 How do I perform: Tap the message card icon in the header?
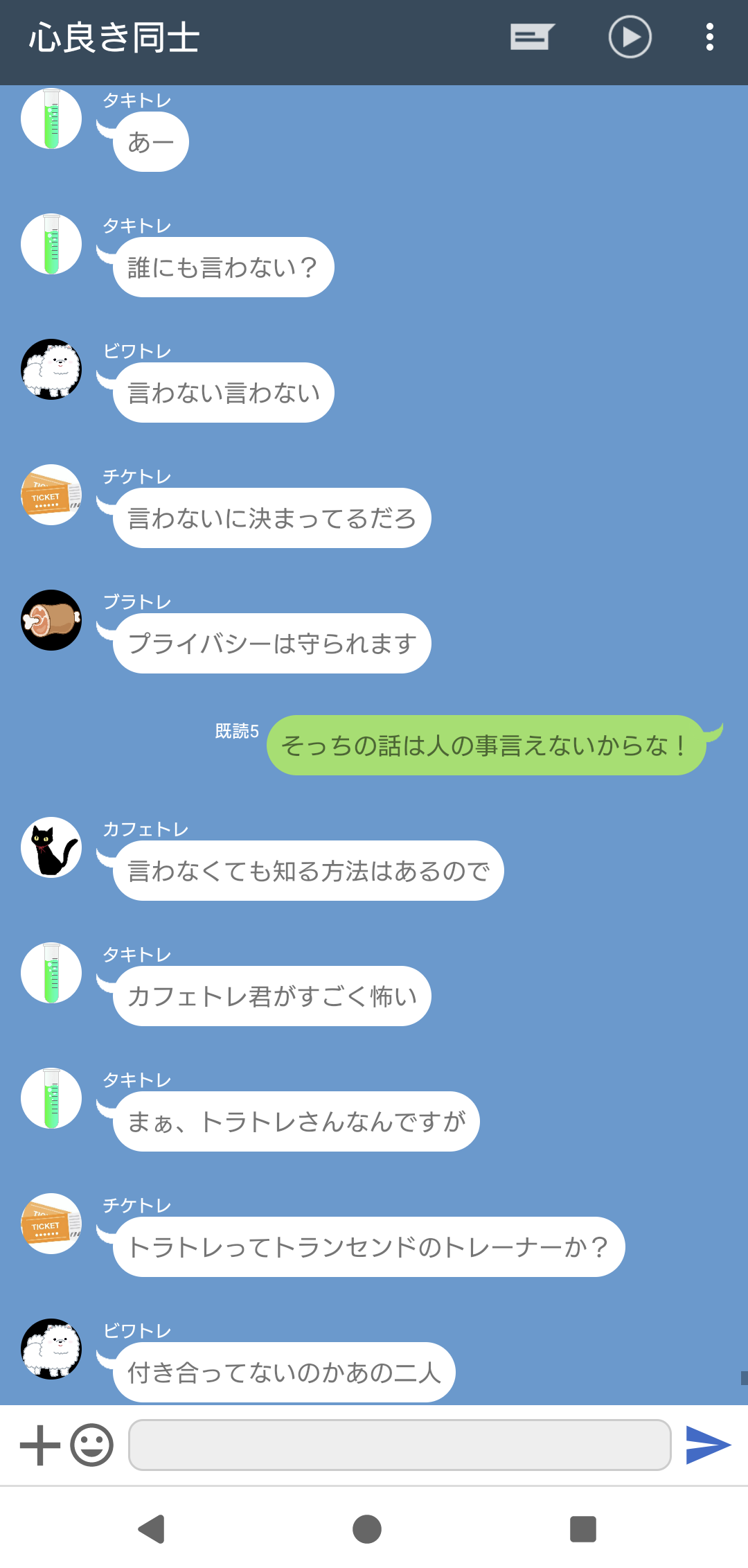coord(532,37)
